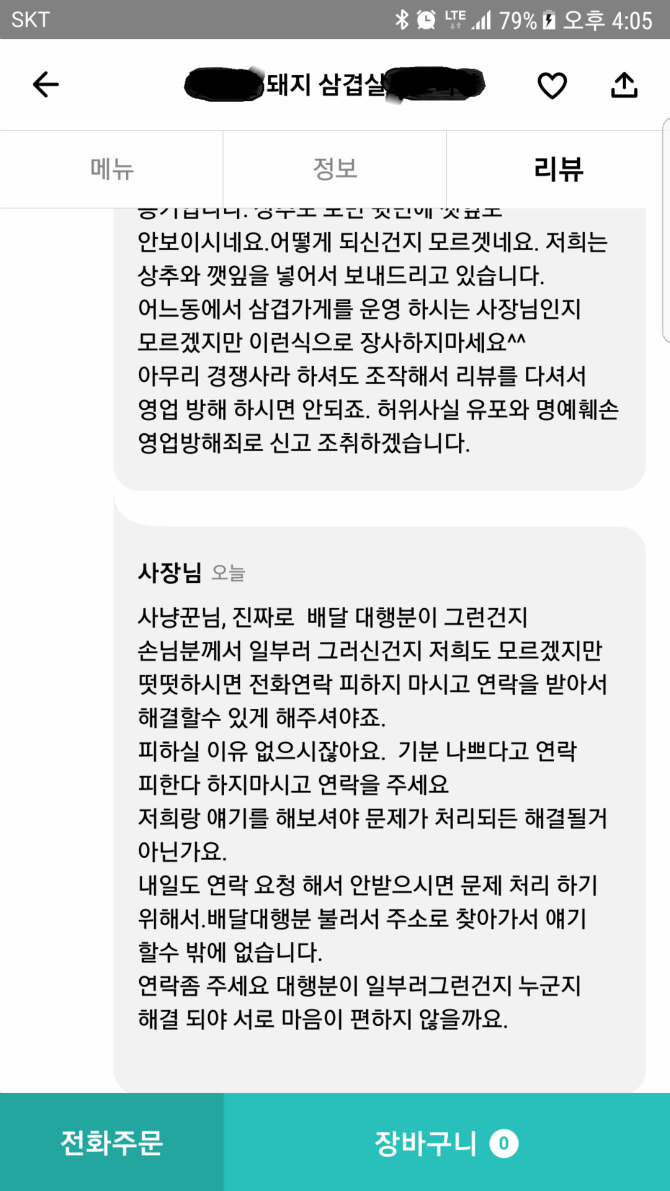The image size is (670, 1191).
Task: Share this restaurant page
Action: (624, 86)
